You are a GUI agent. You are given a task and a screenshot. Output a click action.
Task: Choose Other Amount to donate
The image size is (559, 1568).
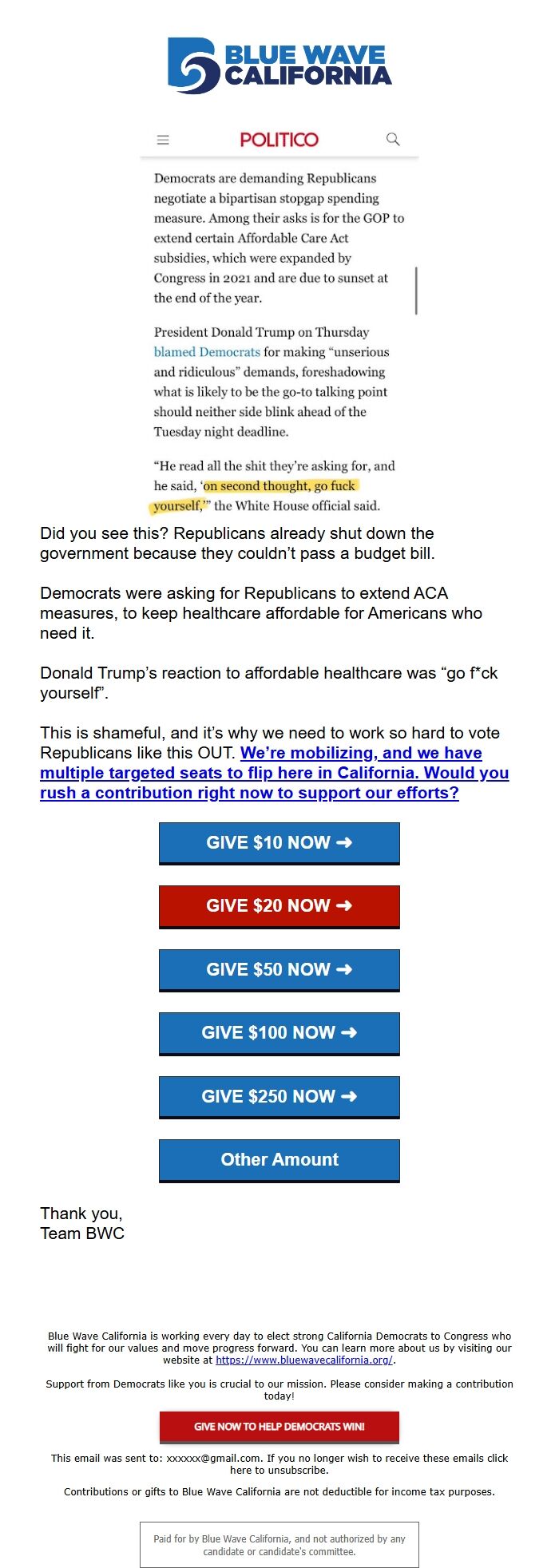click(x=279, y=1160)
